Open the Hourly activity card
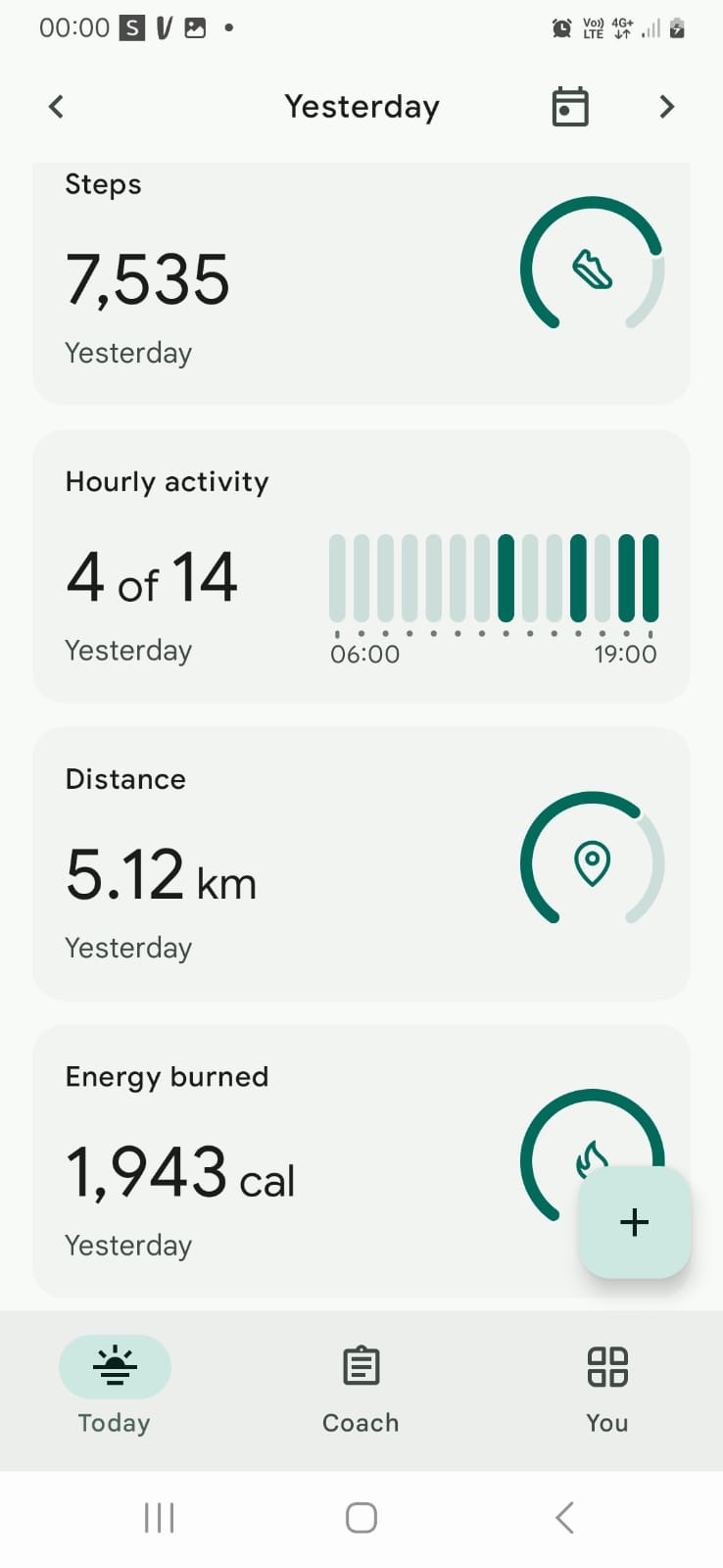723x1568 pixels. coord(361,566)
